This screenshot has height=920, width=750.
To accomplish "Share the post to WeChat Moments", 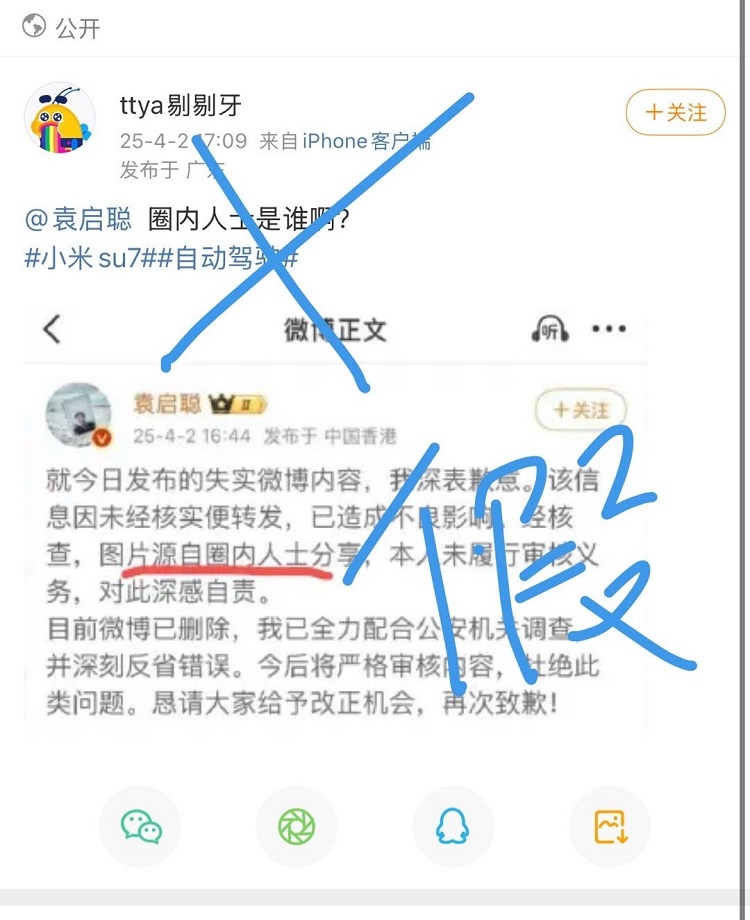I will (x=297, y=827).
